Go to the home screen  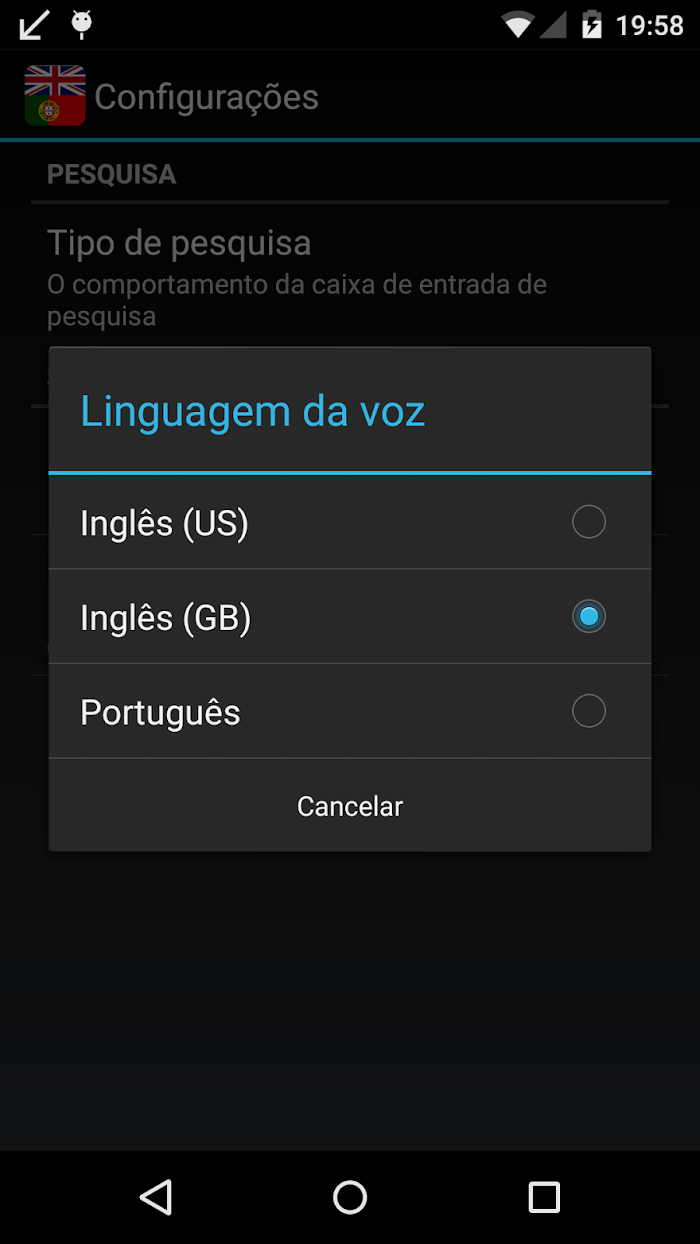click(x=350, y=1197)
